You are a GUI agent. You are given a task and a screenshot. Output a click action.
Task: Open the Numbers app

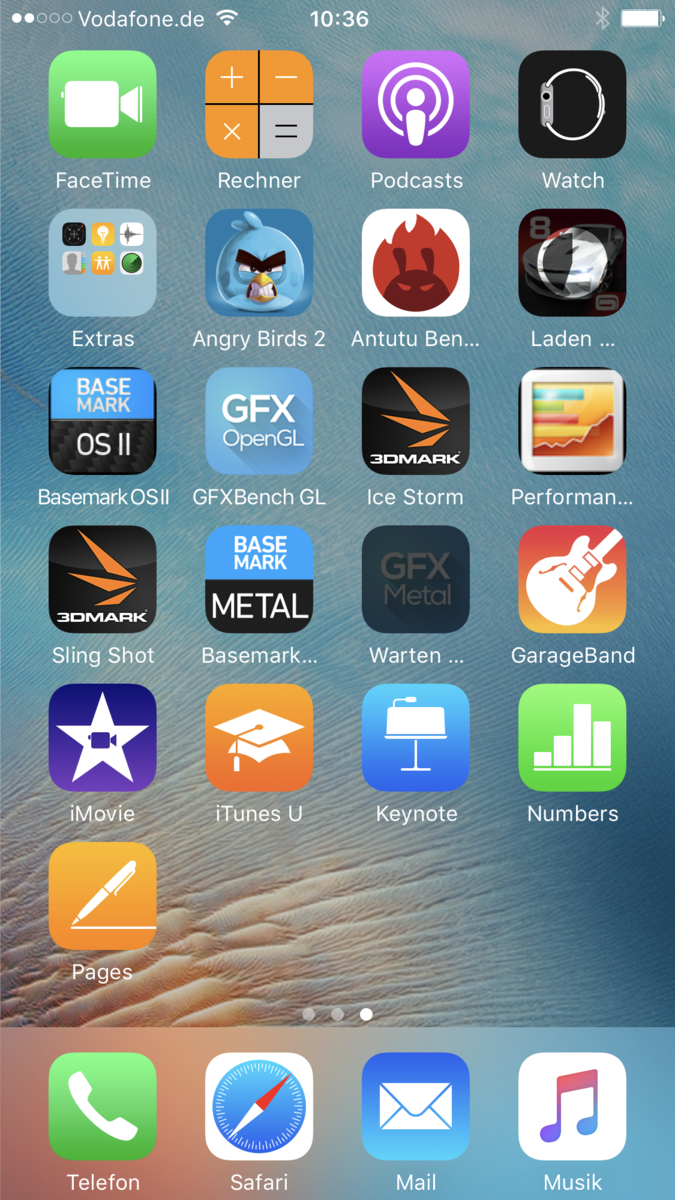pos(572,738)
